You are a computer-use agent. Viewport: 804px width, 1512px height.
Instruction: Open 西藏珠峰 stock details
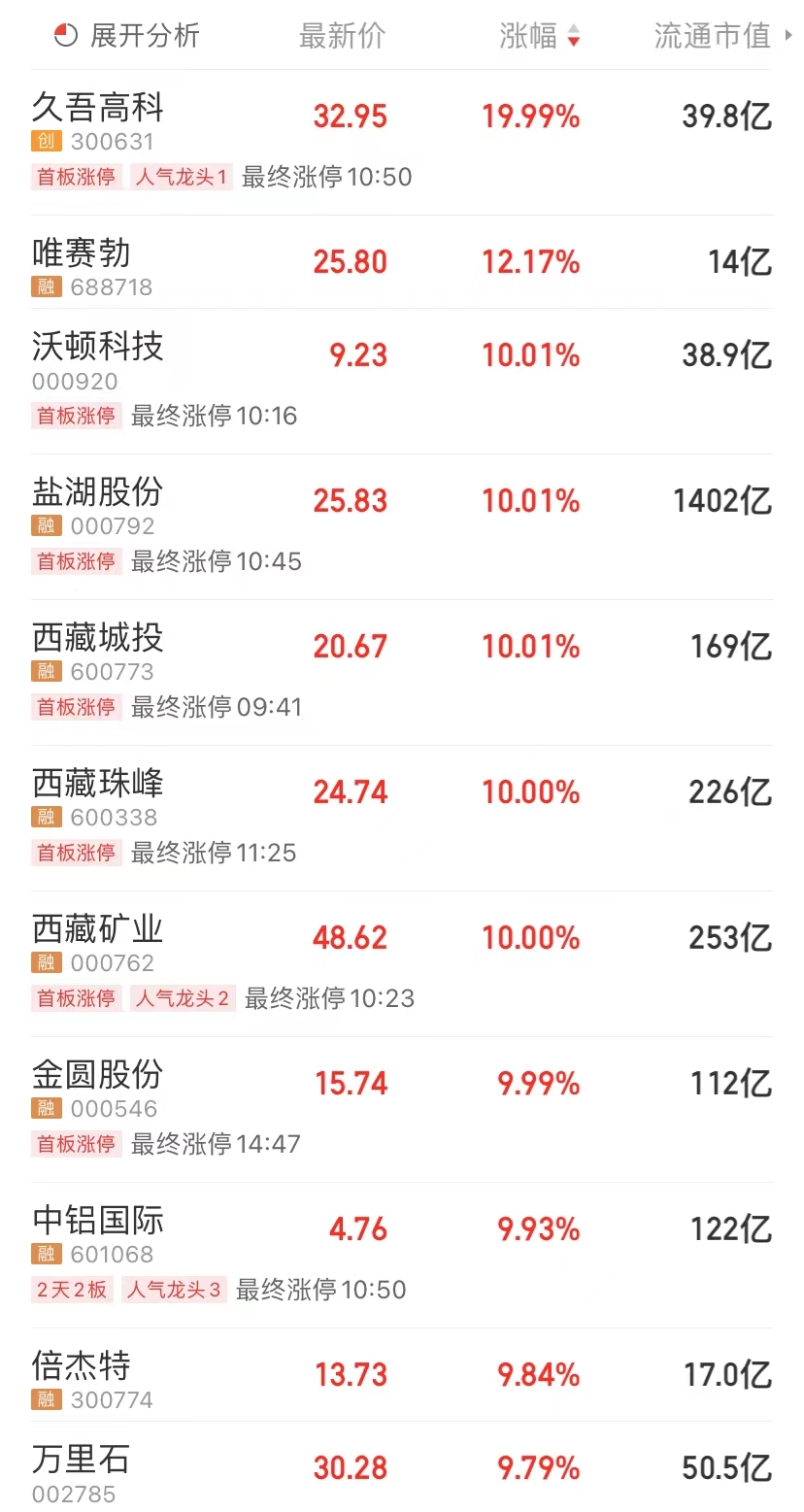(x=98, y=784)
